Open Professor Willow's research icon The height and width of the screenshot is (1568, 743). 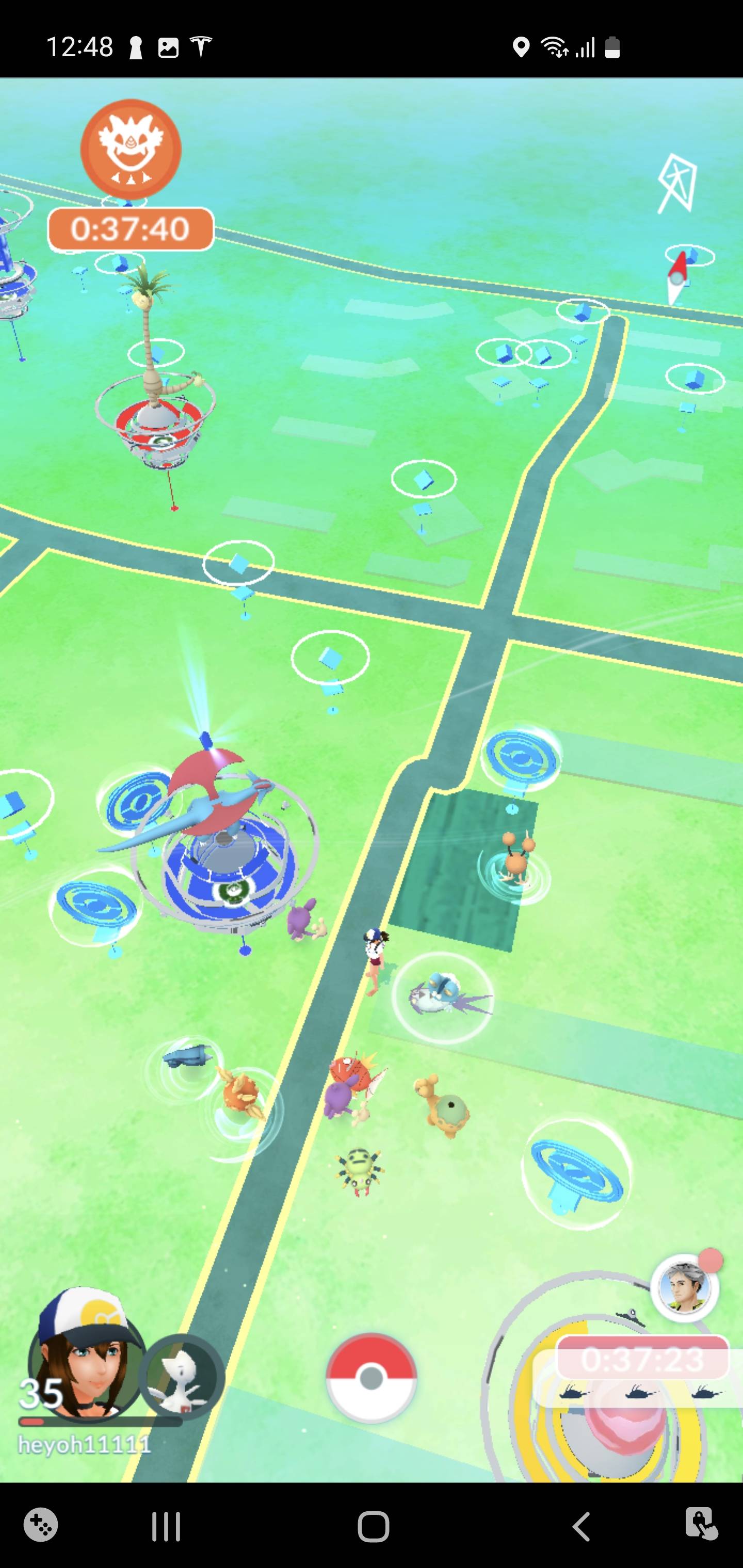click(x=684, y=1288)
